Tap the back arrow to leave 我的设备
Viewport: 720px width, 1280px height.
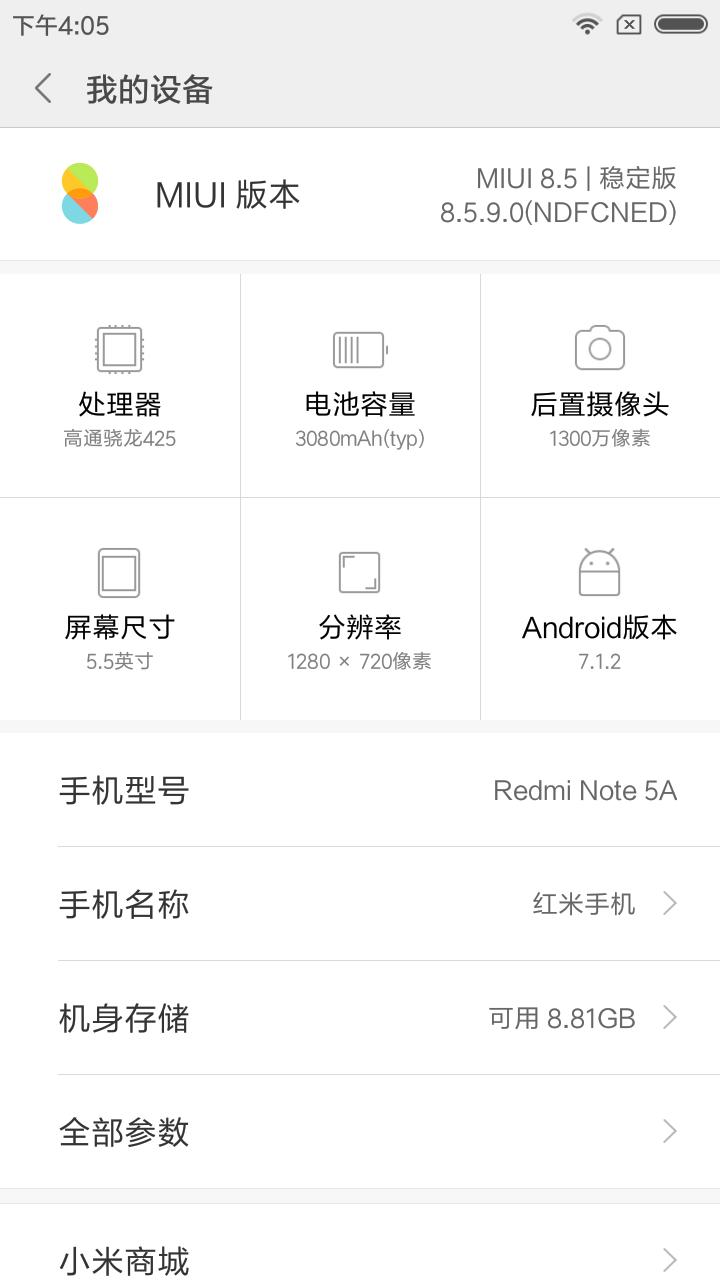42,89
